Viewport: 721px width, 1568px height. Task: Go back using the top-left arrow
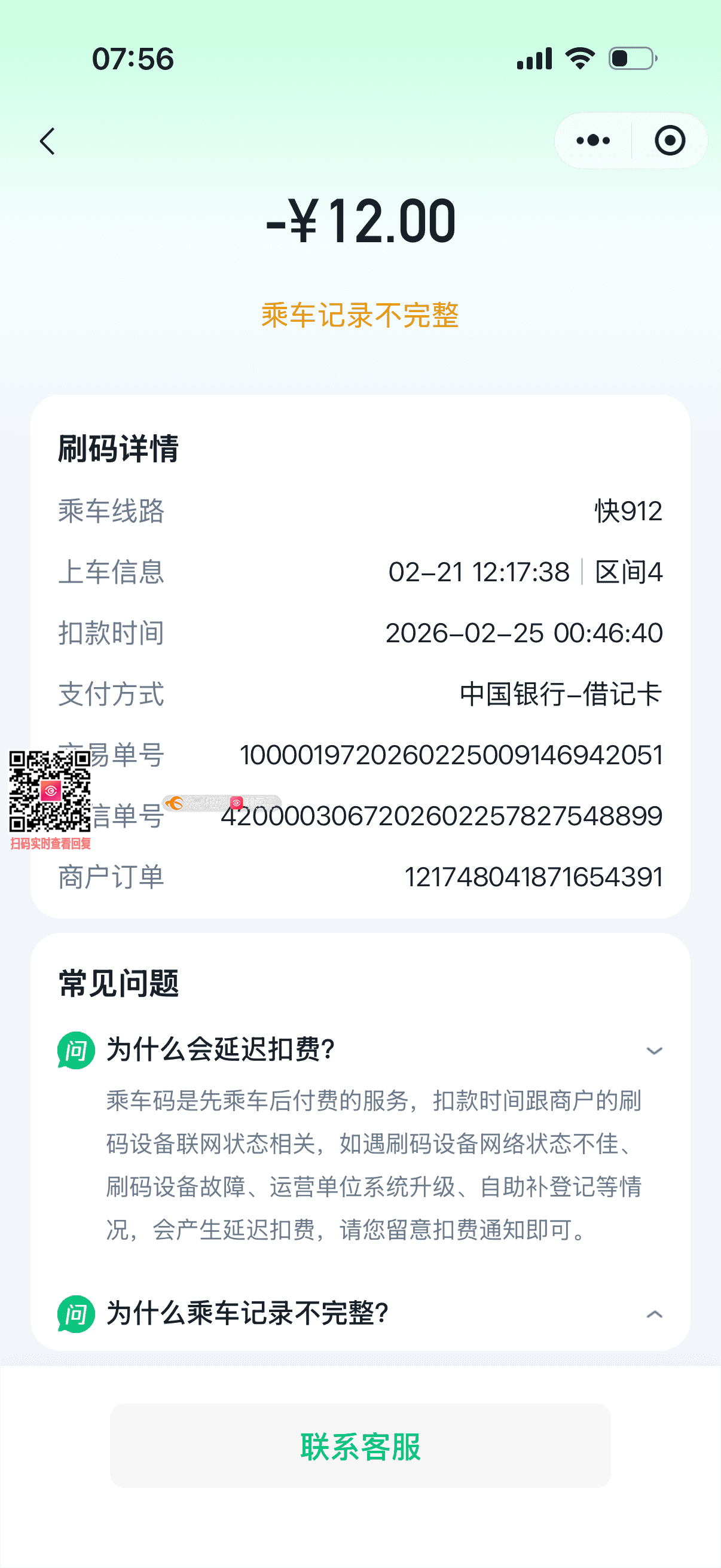point(47,141)
